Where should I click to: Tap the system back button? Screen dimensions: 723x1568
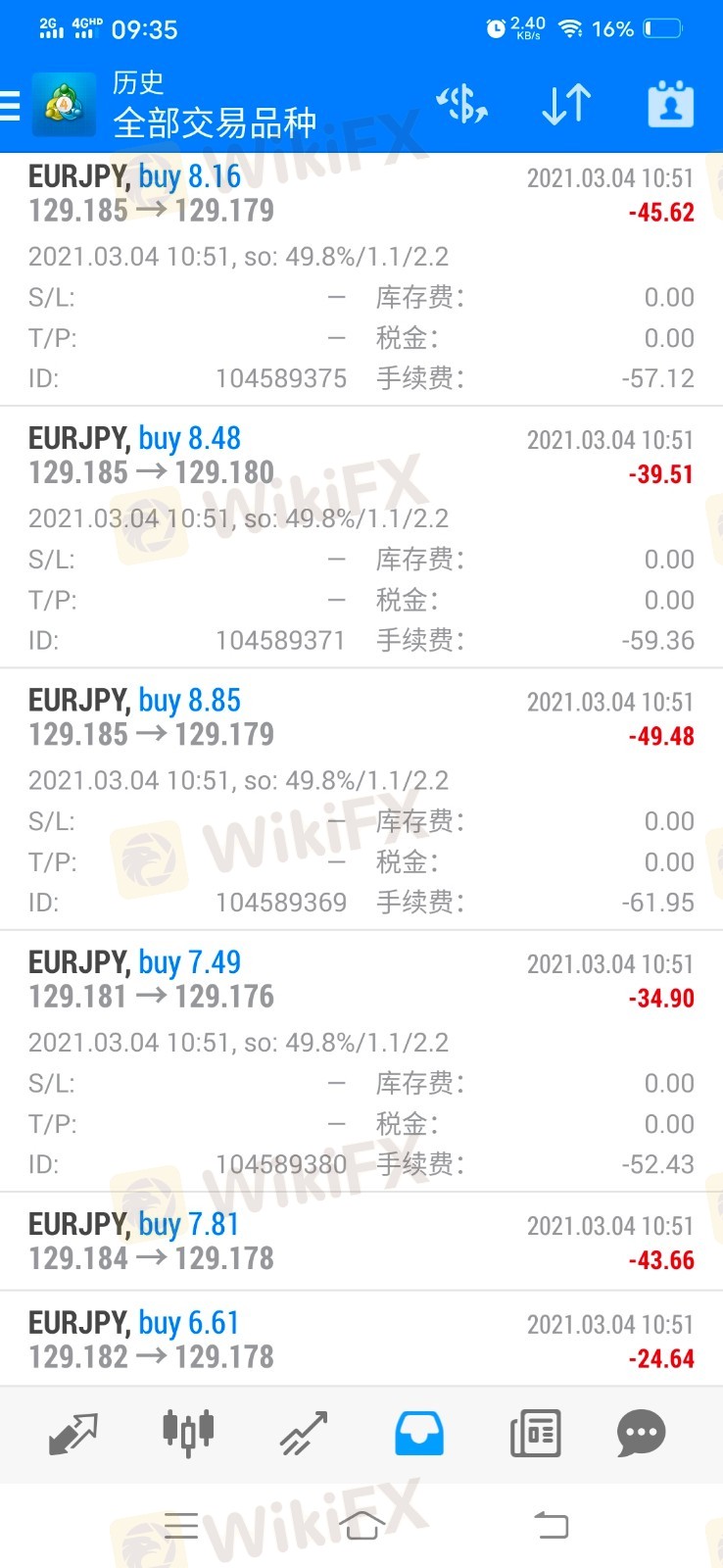[551, 1525]
